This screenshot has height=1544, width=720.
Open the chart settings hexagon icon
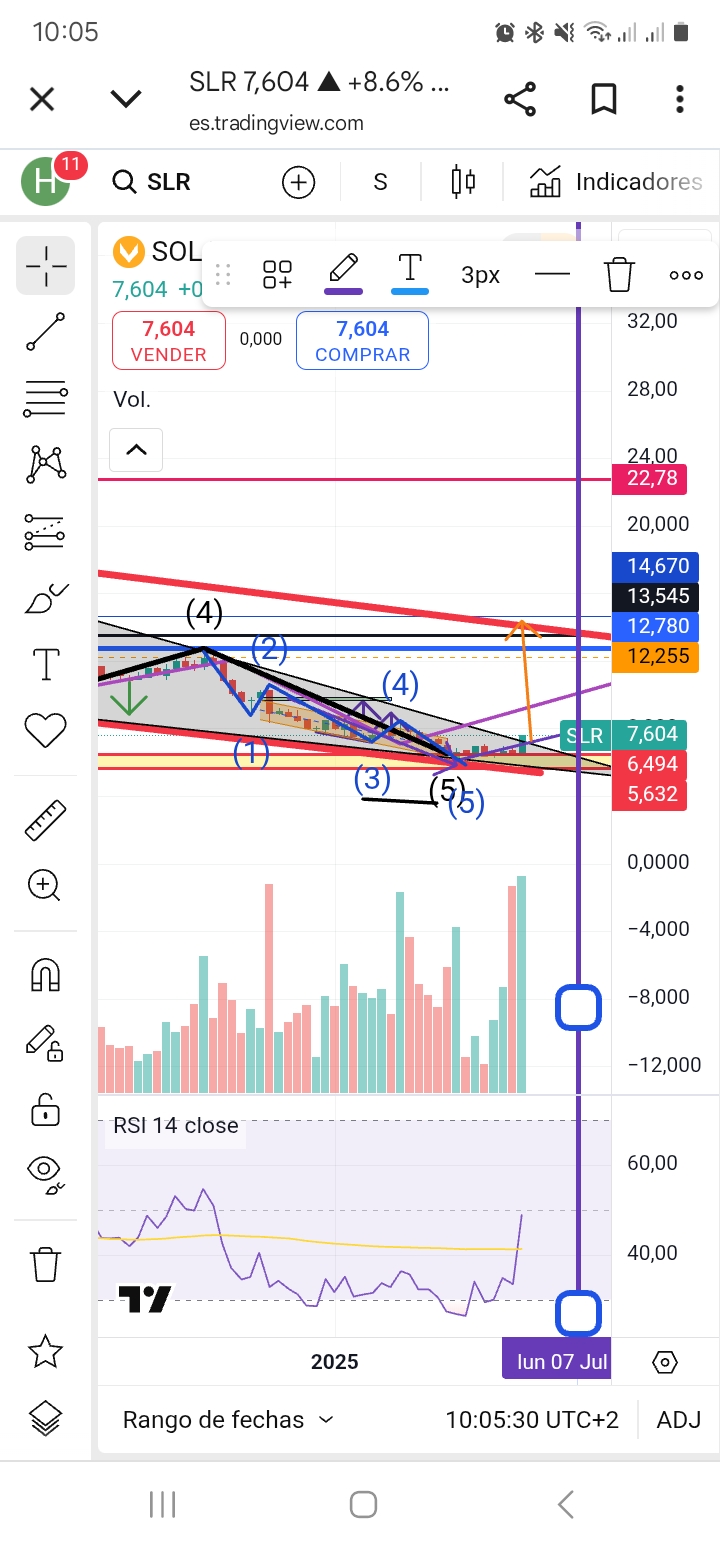click(665, 1362)
